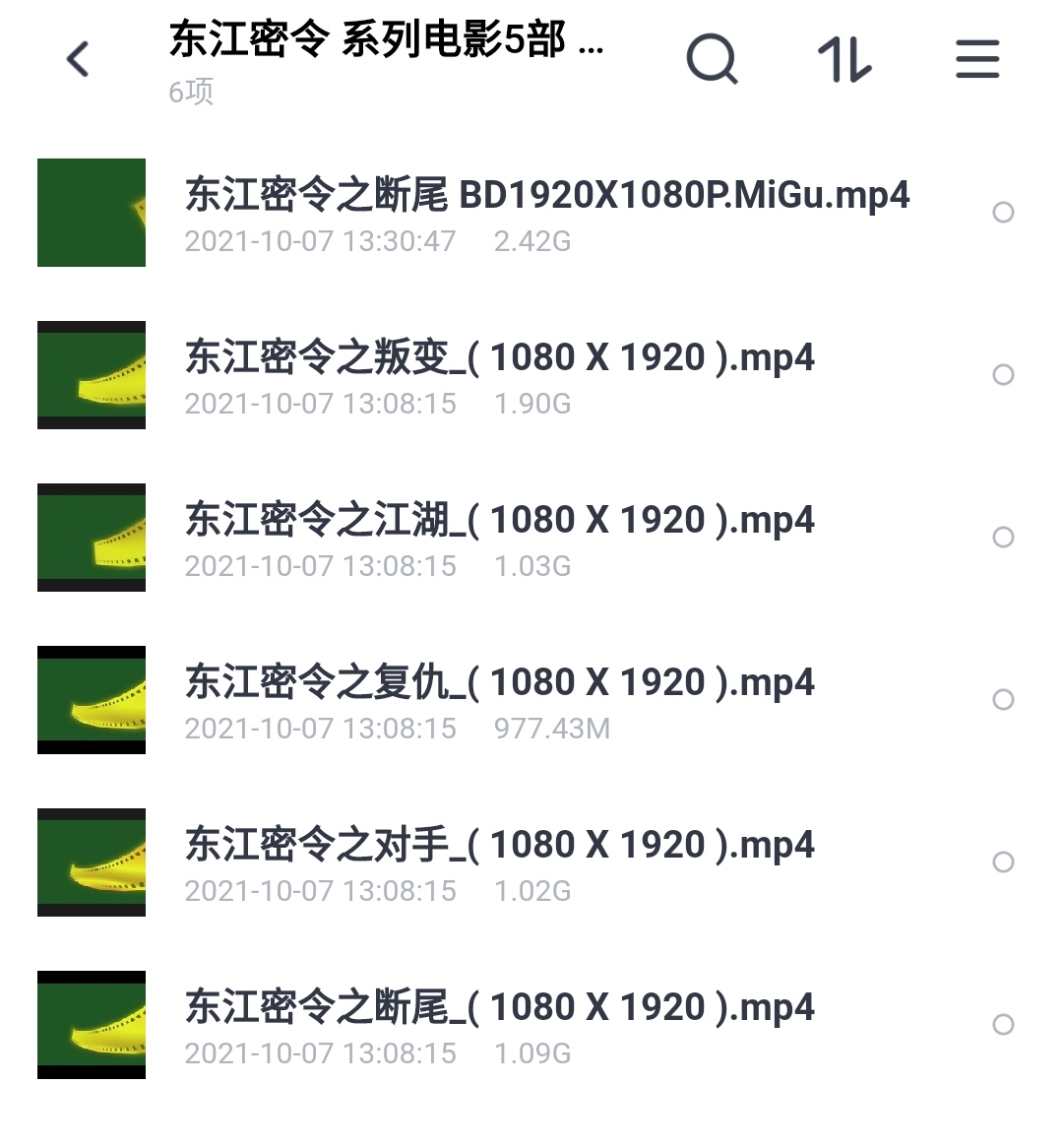Mark 东江密令之江湖 as selected
1063x1148 pixels.
(1003, 538)
